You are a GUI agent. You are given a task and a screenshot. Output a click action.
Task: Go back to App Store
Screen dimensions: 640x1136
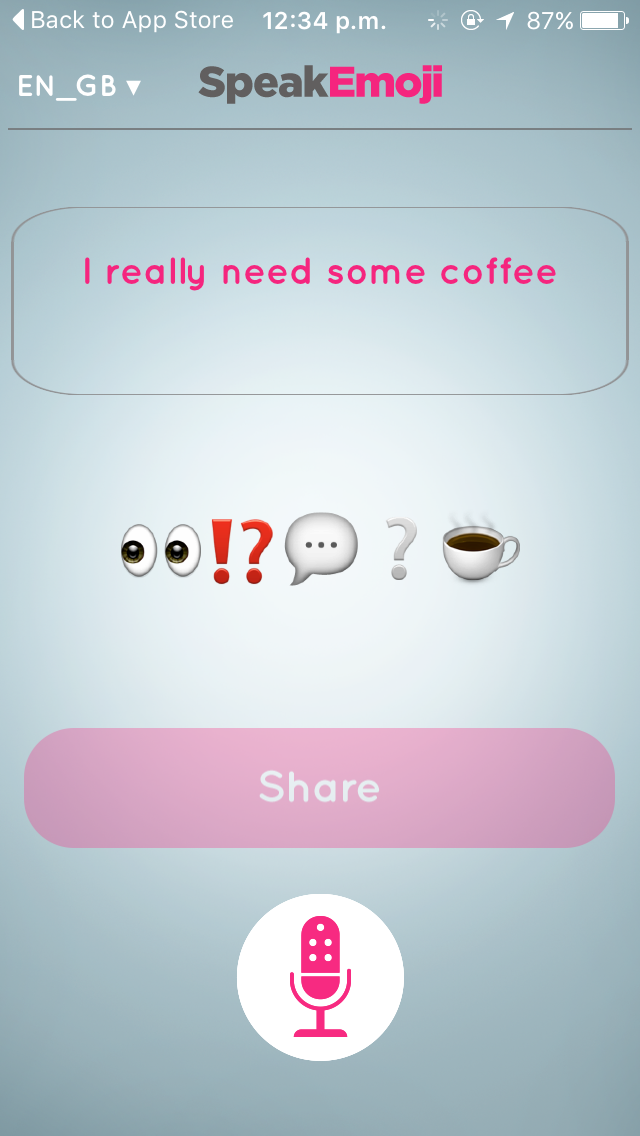point(122,20)
